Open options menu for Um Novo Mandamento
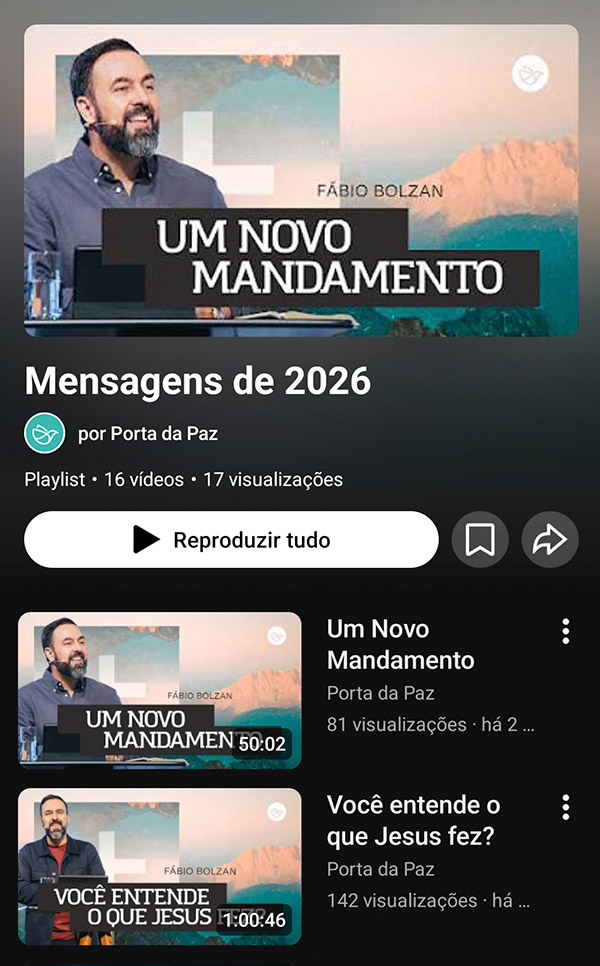The image size is (600, 966). (x=566, y=631)
